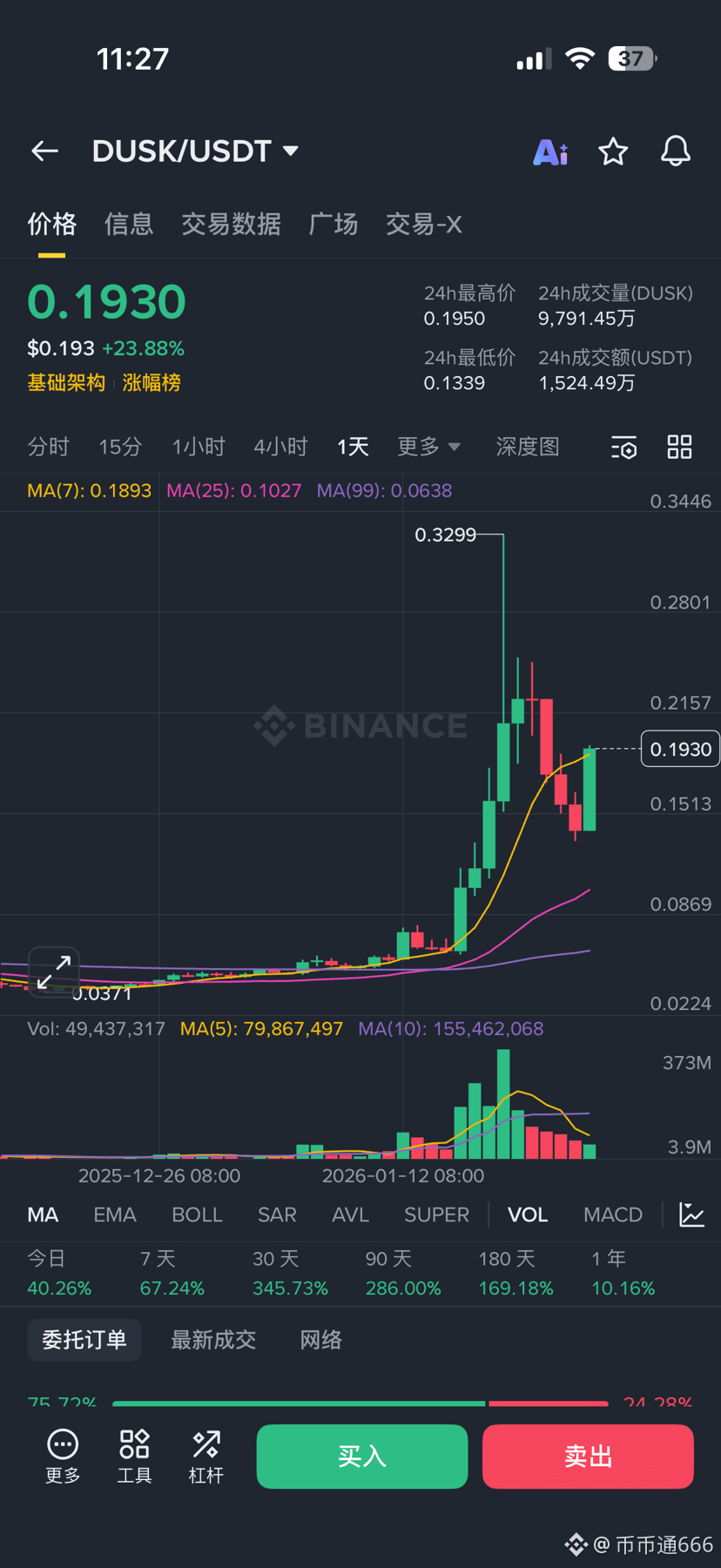Switch sub-chart to MACD
The width and height of the screenshot is (721, 1568).
[612, 1215]
